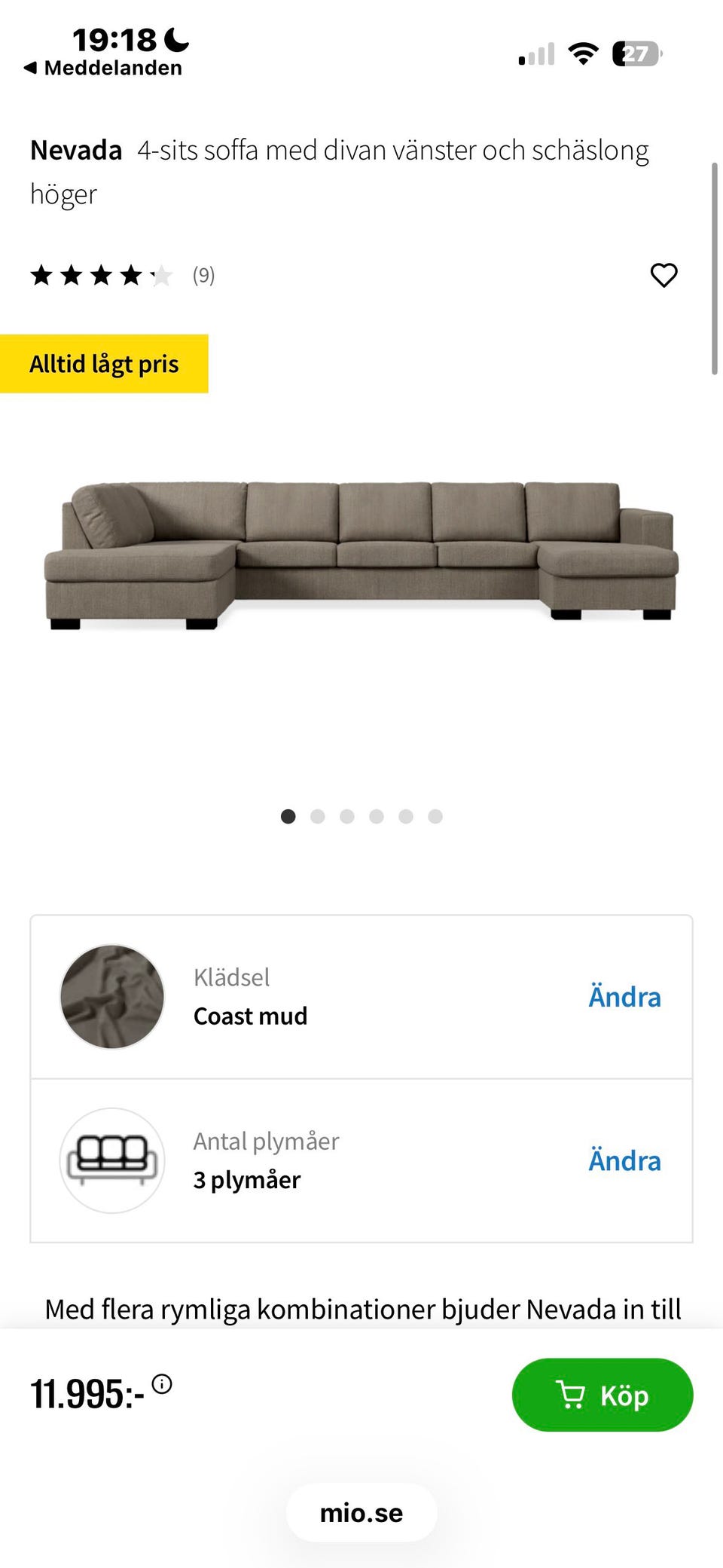
Task: Select the second carousel dot
Action: (x=317, y=816)
